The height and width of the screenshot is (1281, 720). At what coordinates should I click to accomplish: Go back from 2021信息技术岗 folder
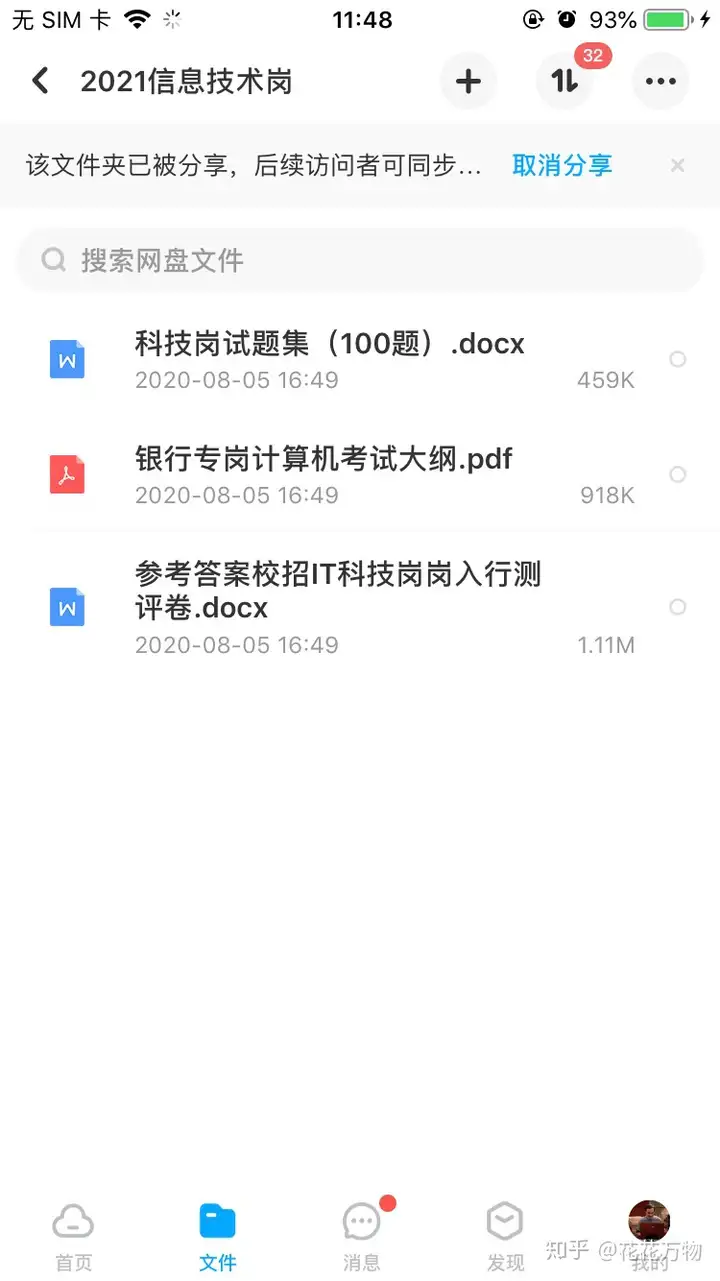coord(40,81)
